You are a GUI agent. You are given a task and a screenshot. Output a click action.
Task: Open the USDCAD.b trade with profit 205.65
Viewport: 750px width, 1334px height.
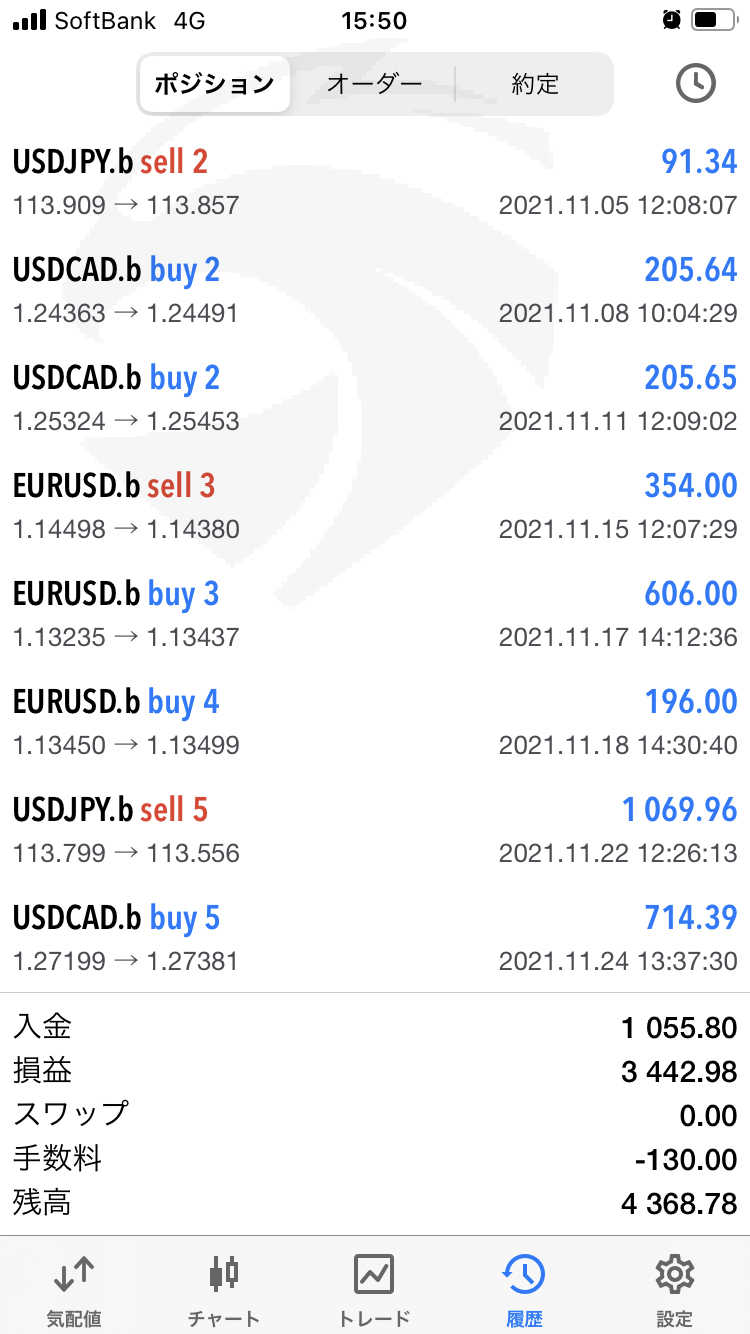pos(375,398)
